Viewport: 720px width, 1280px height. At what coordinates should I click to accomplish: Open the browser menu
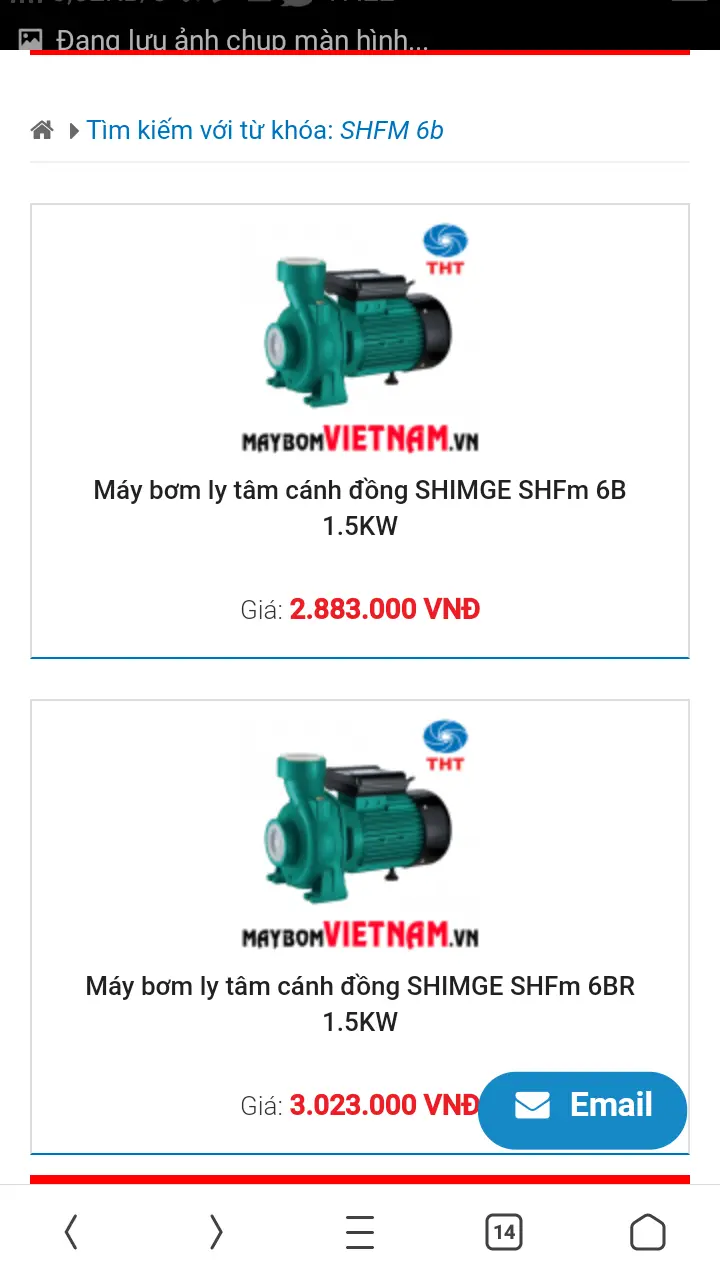coord(360,1232)
